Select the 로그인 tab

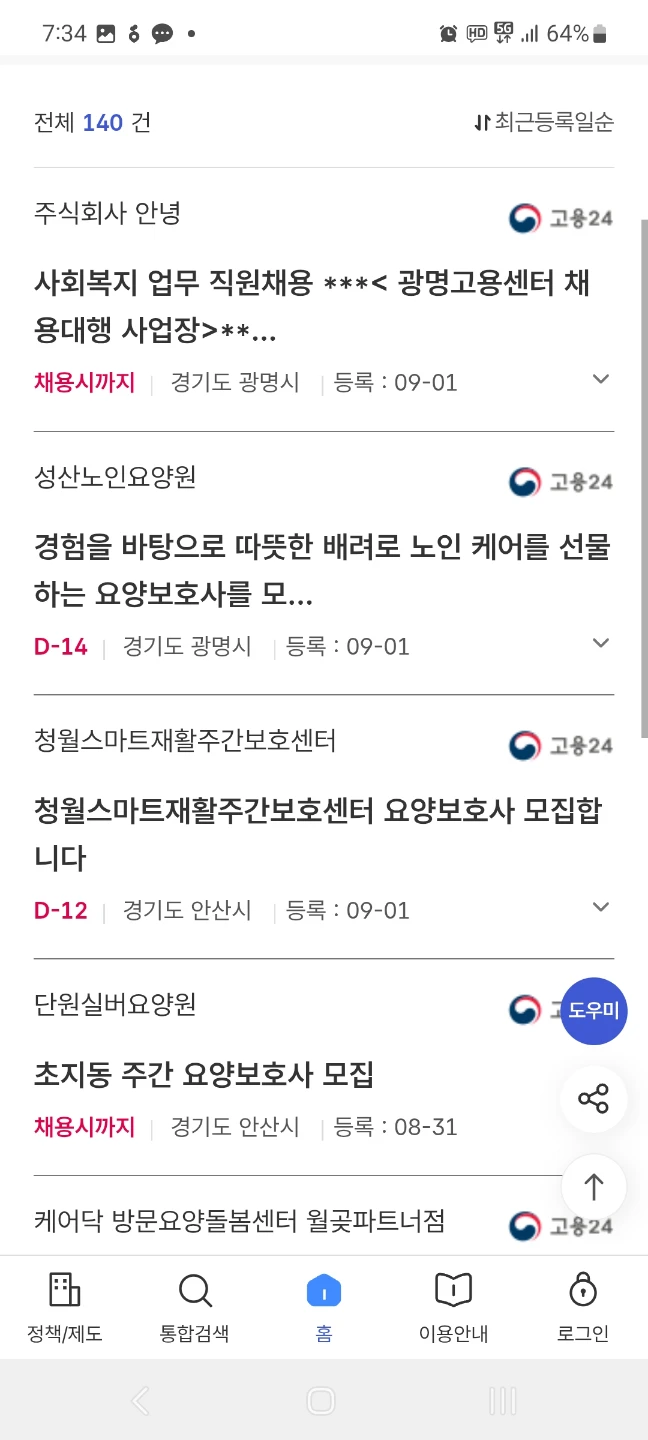pyautogui.click(x=583, y=1308)
